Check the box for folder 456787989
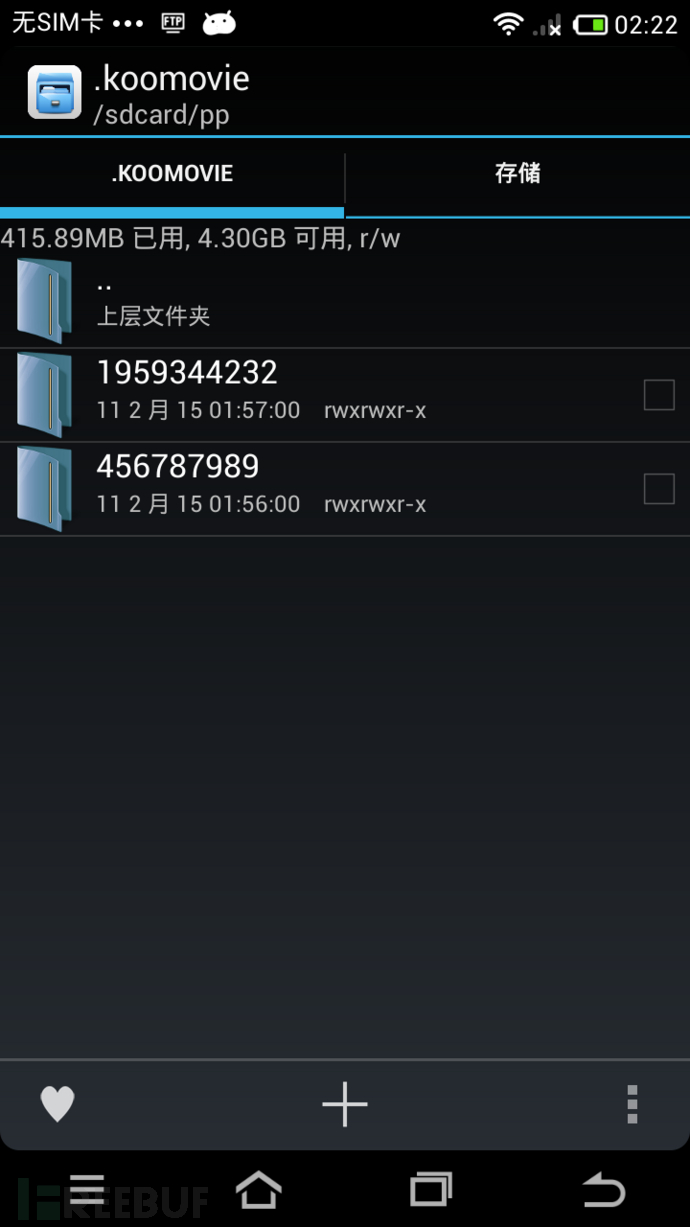Viewport: 690px width, 1227px height. click(659, 489)
